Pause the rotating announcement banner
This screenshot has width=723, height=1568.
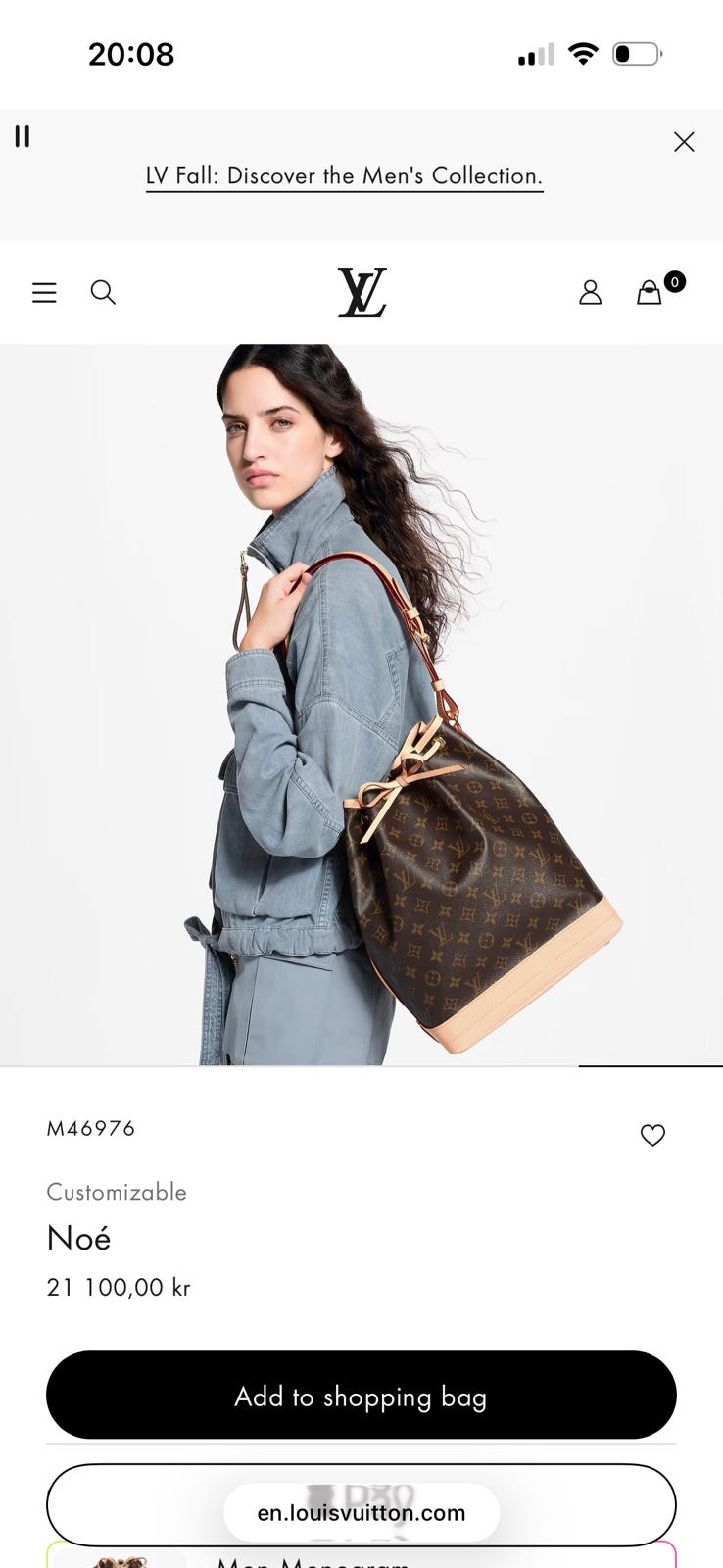(x=23, y=136)
